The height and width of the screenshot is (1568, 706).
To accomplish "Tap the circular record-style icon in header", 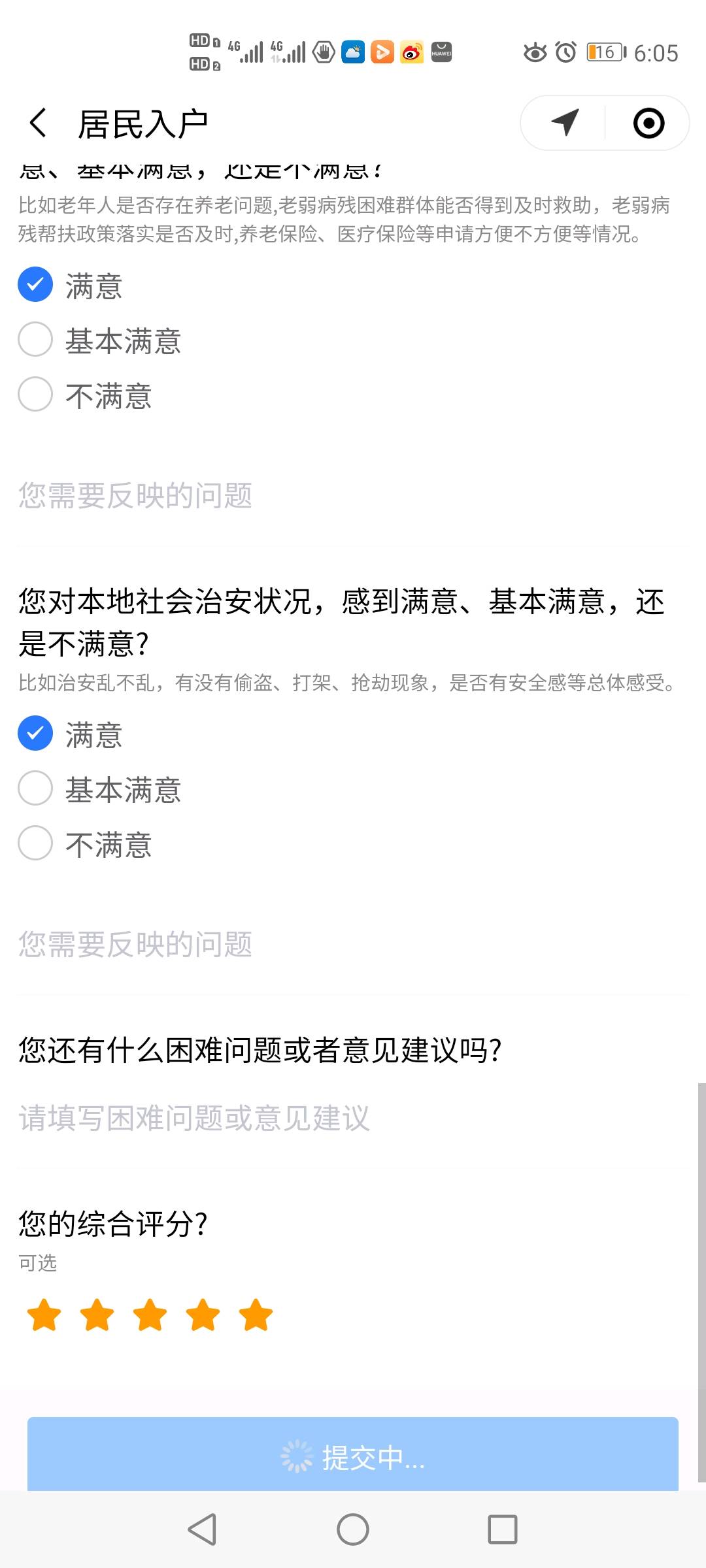I will click(x=648, y=123).
